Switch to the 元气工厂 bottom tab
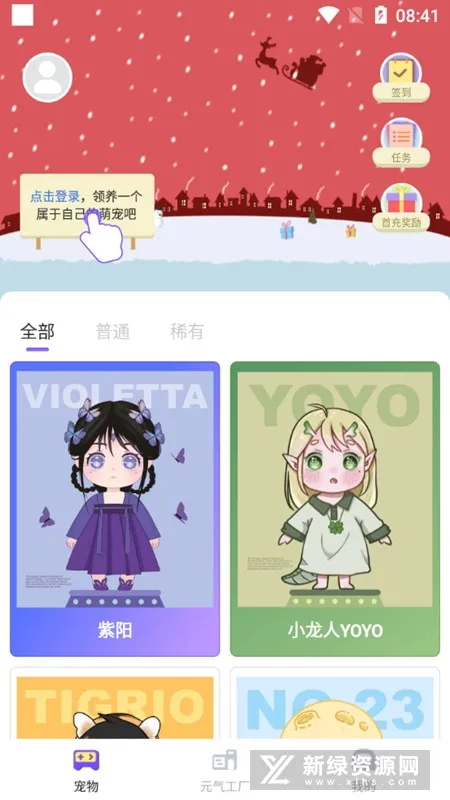 pyautogui.click(x=224, y=770)
